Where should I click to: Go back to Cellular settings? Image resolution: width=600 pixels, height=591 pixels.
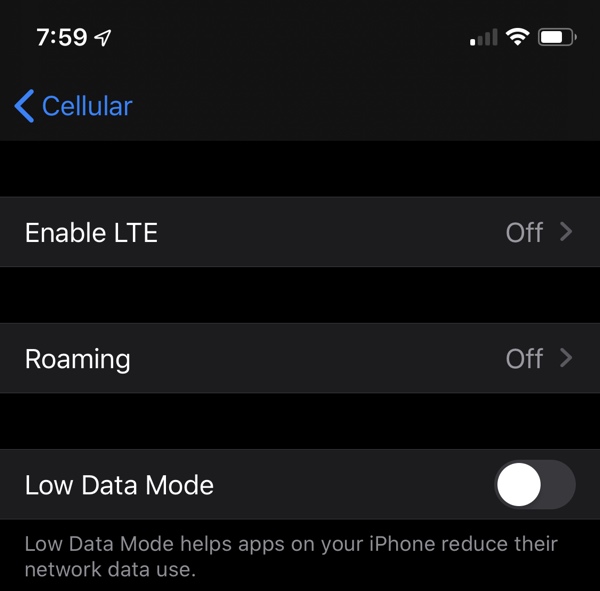(x=74, y=106)
